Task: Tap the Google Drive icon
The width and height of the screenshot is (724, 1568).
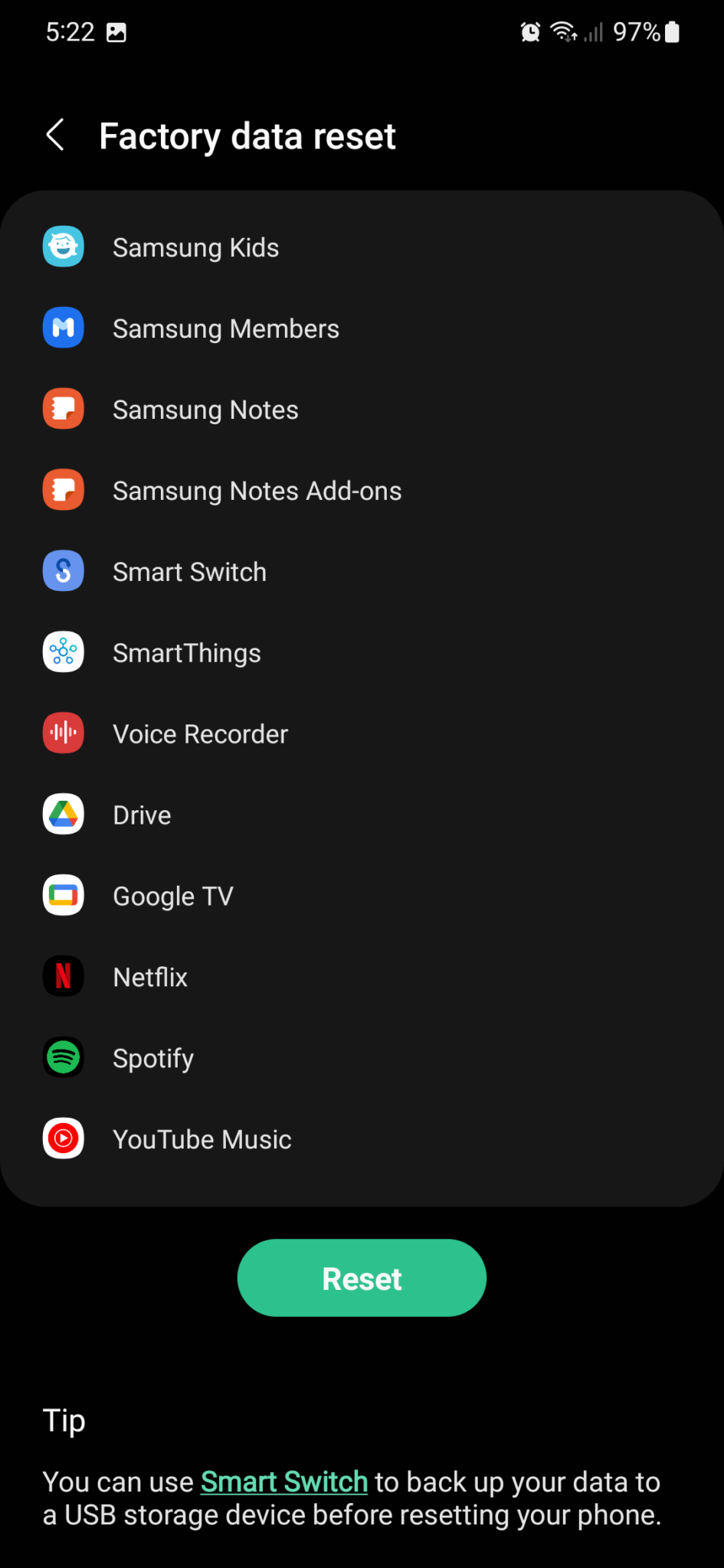Action: (63, 814)
